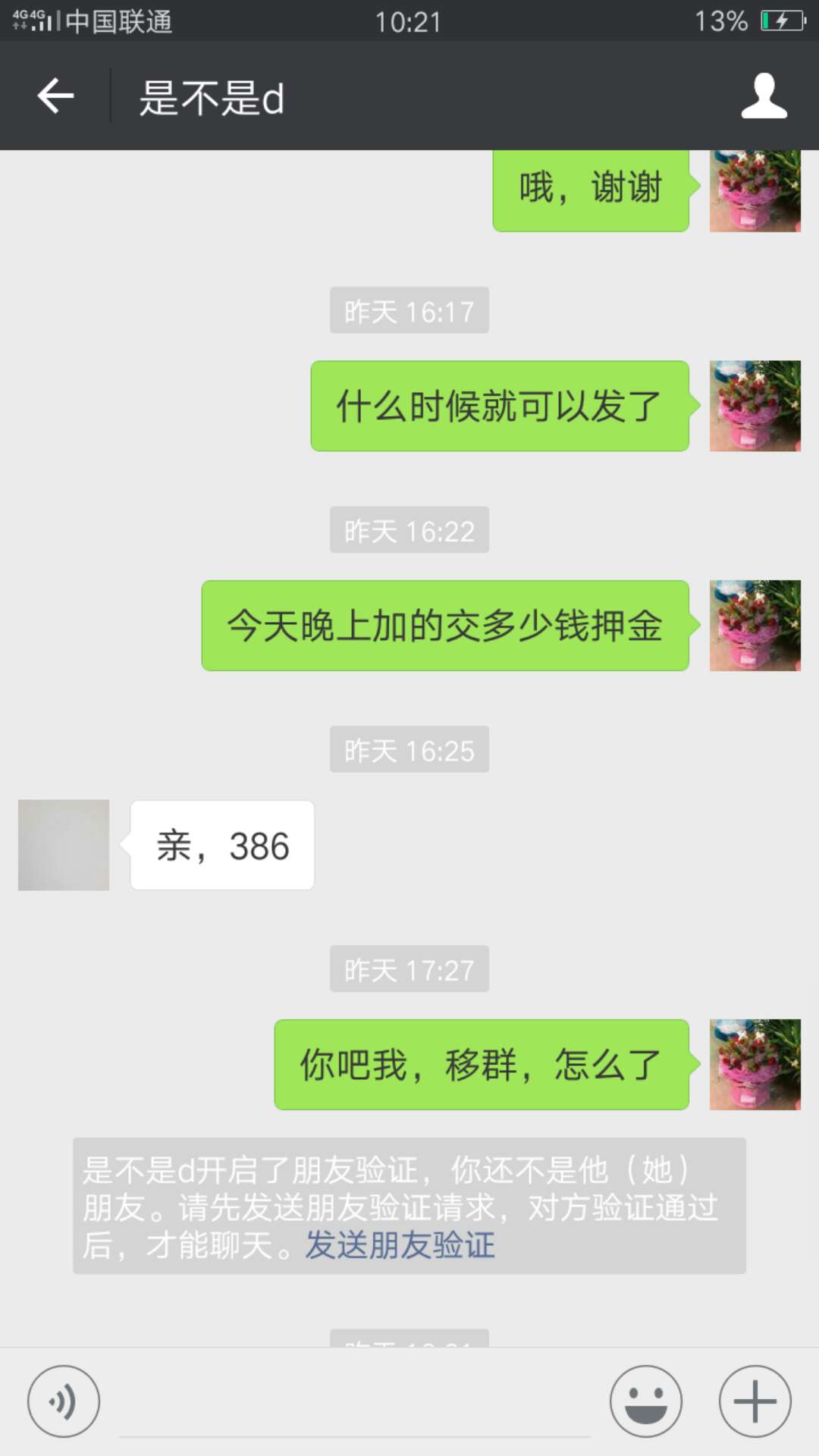The width and height of the screenshot is (819, 1456).
Task: Focus the message text field
Action: (x=354, y=1407)
